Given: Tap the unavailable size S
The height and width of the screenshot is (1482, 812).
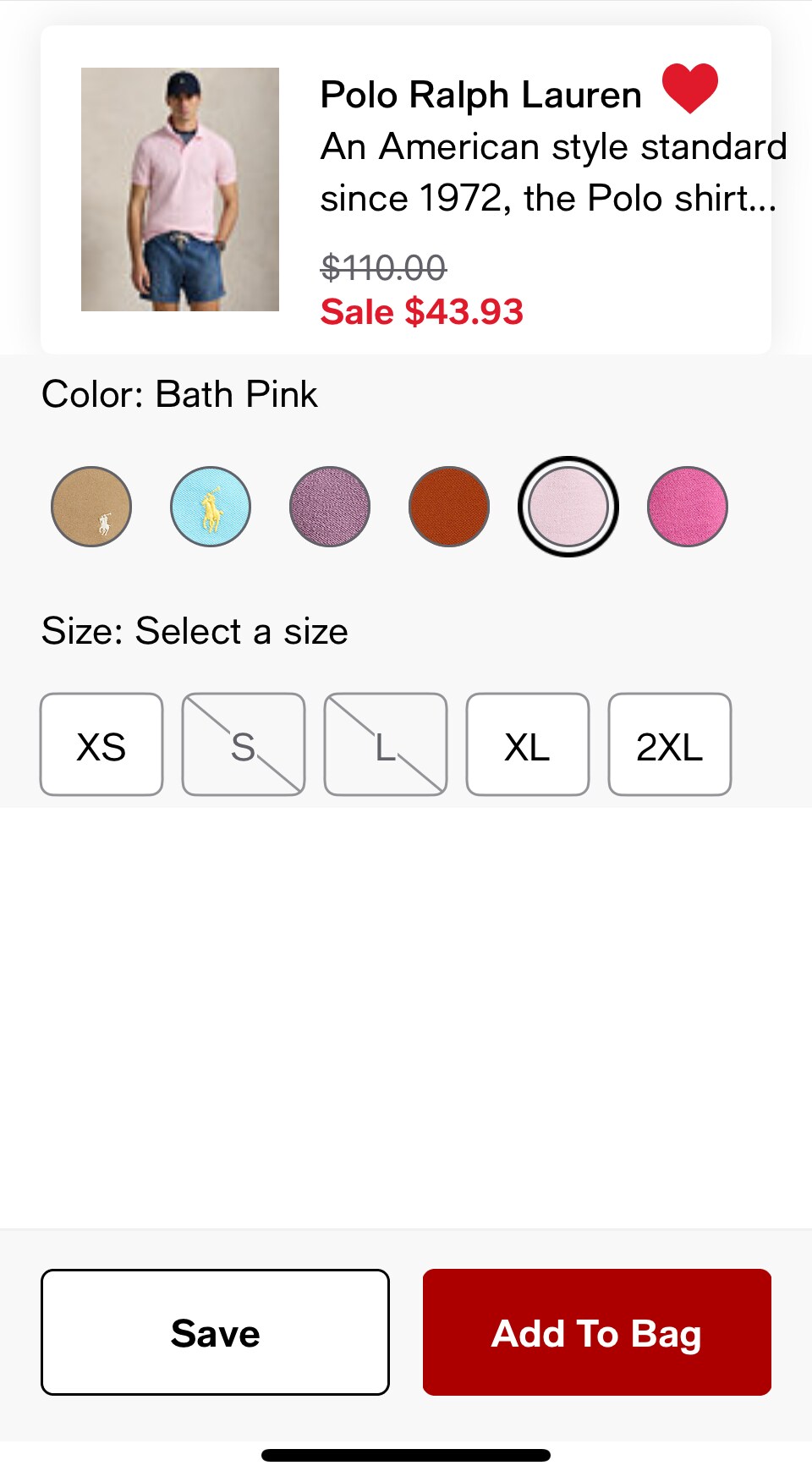Looking at the screenshot, I should click(244, 744).
